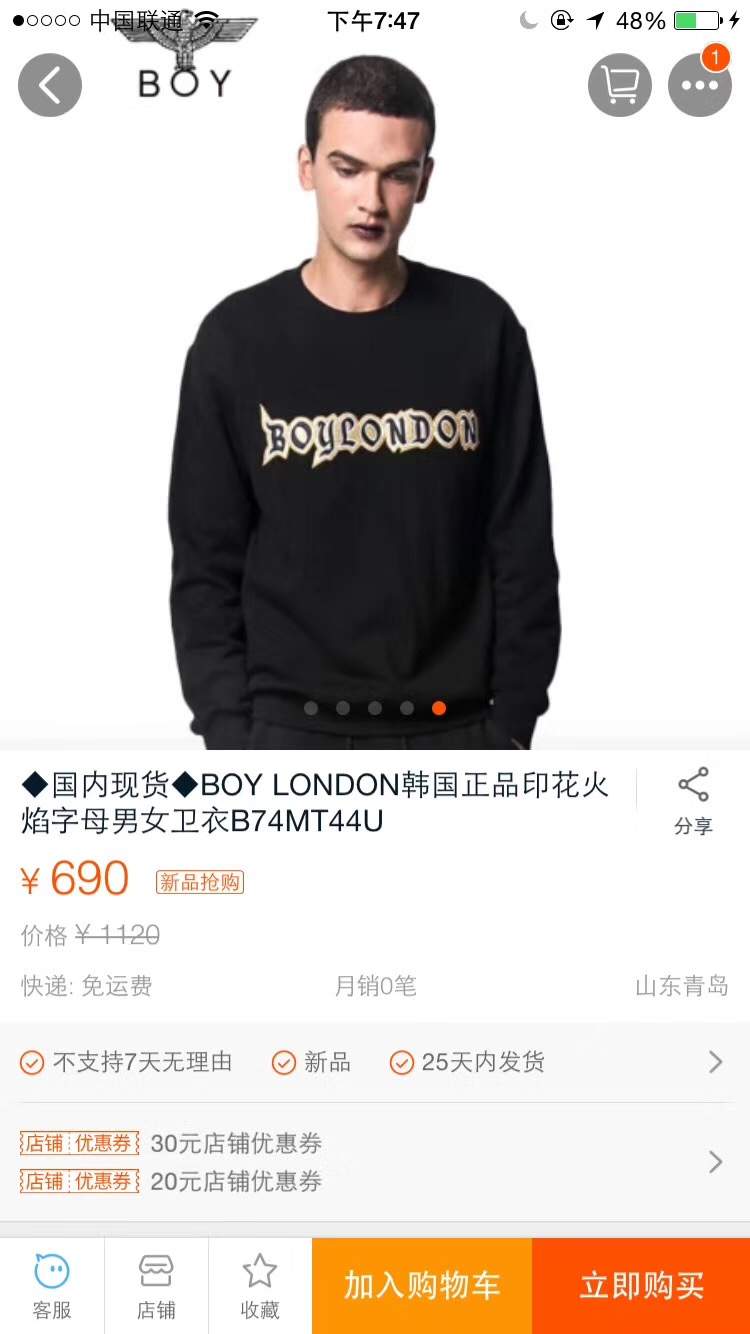Go back to the previous page

(50, 85)
